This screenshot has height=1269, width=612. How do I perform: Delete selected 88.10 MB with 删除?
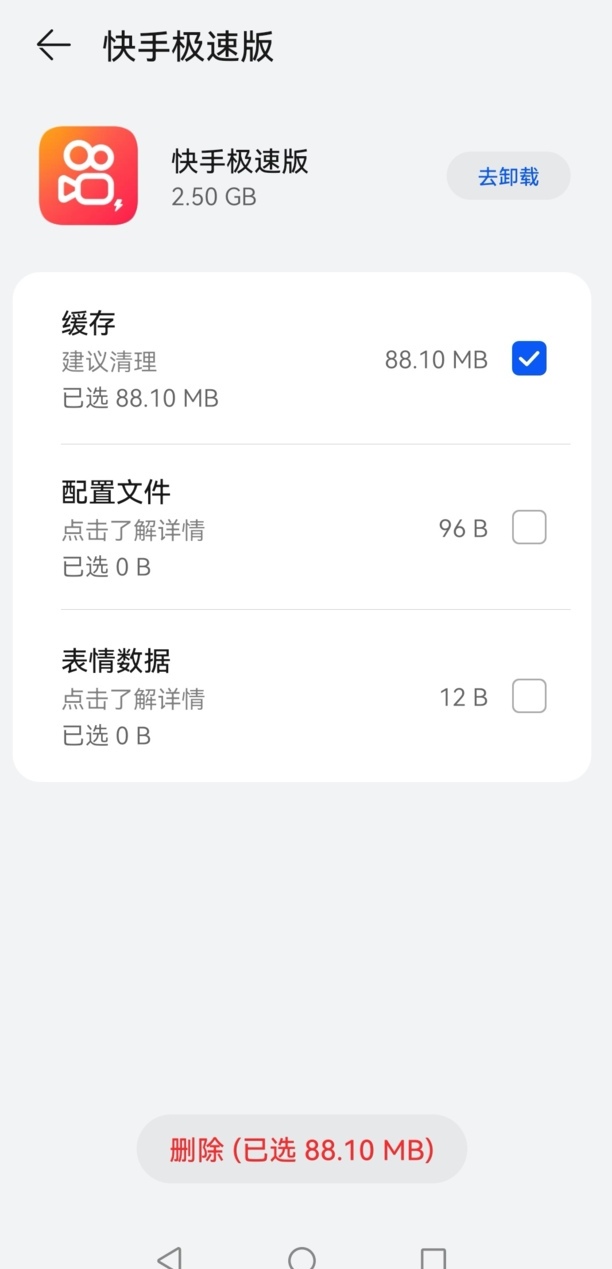click(301, 1150)
